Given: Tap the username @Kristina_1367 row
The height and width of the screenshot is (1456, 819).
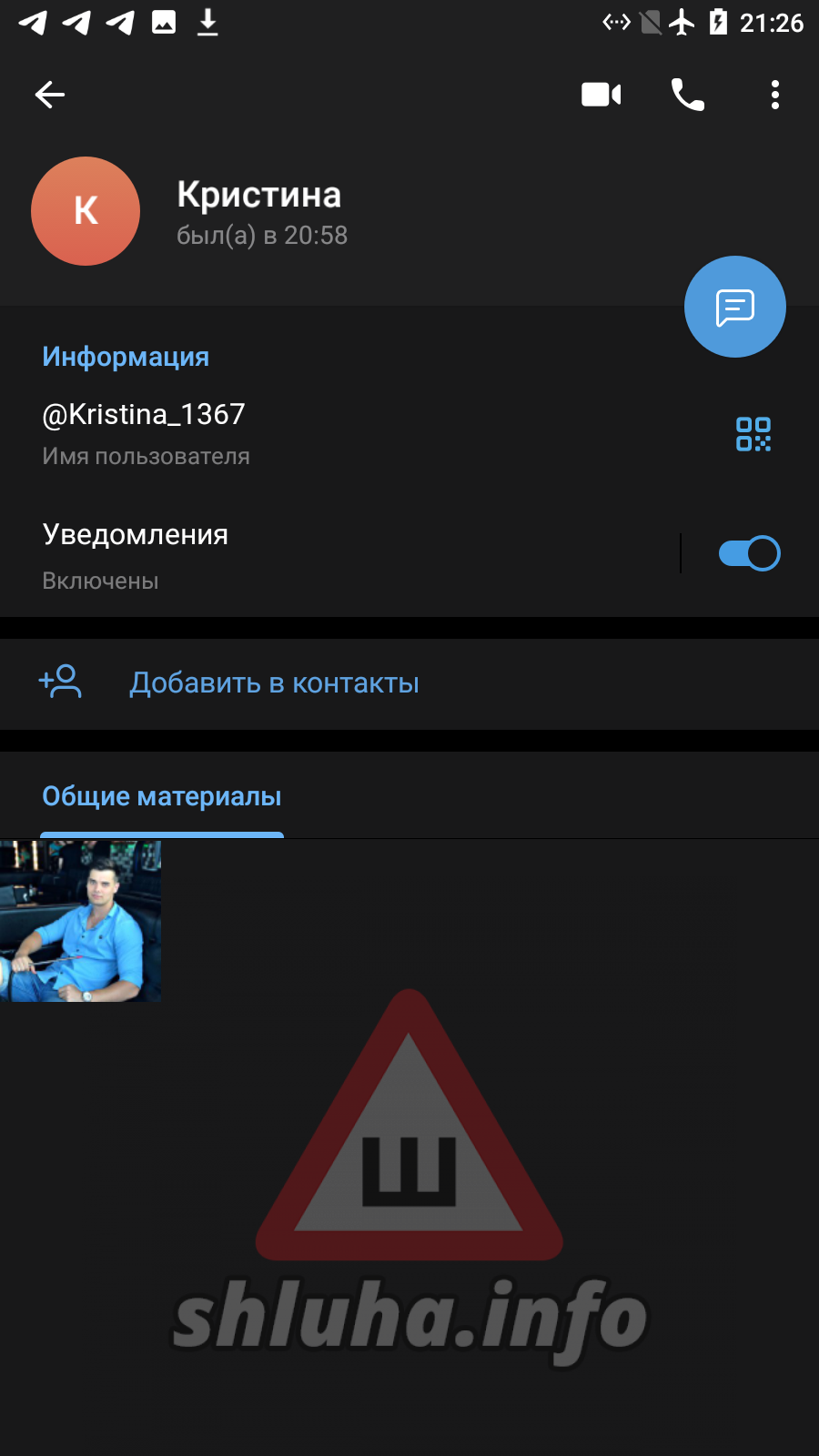Looking at the screenshot, I should [273, 433].
